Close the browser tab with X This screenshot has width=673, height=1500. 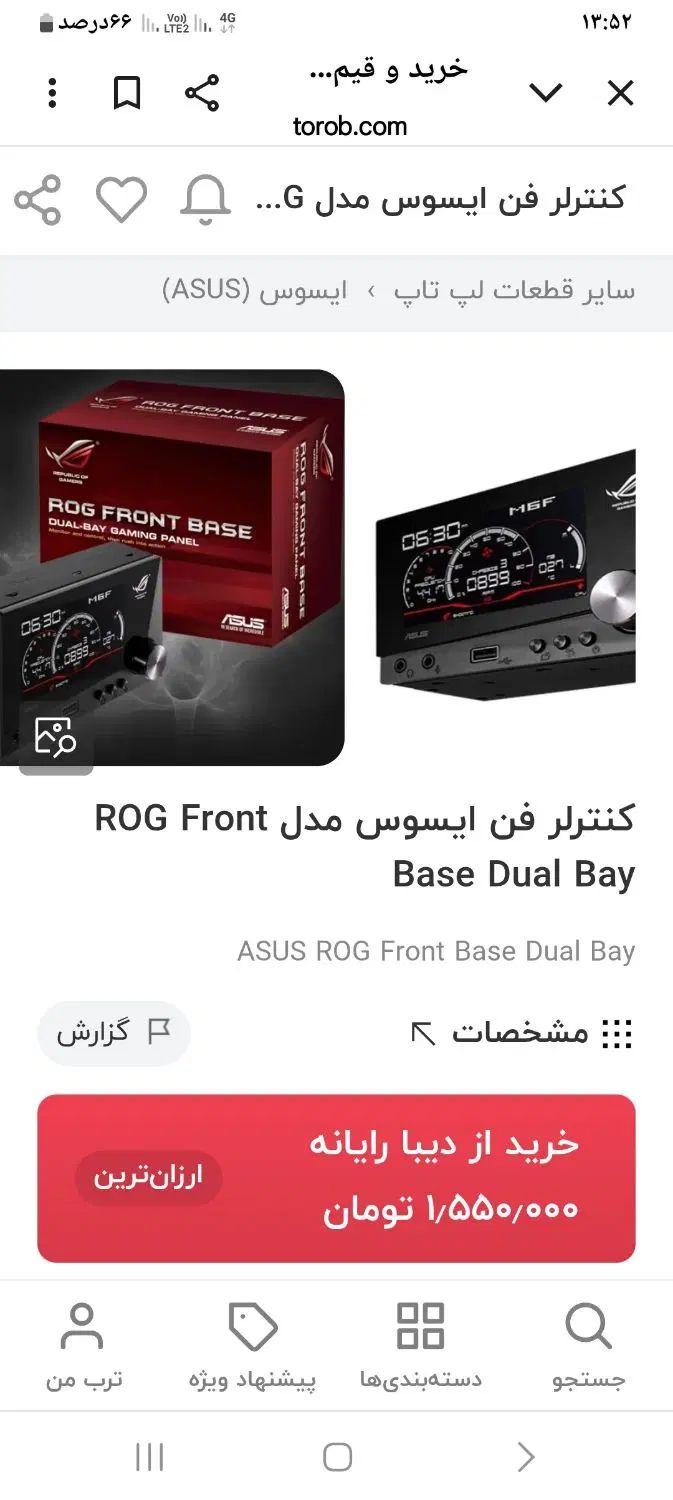click(x=620, y=94)
